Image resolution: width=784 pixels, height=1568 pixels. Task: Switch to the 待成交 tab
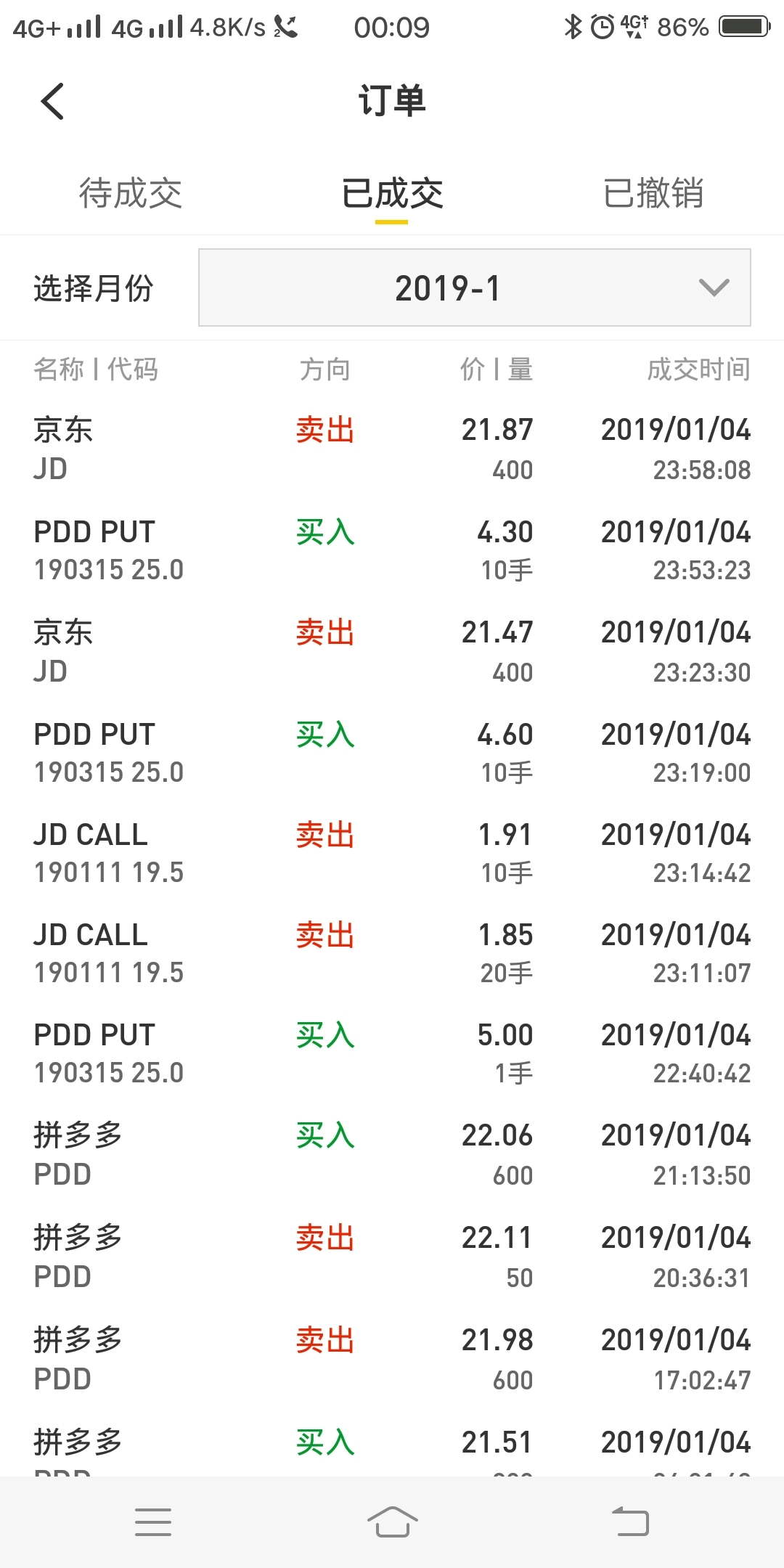[x=131, y=193]
